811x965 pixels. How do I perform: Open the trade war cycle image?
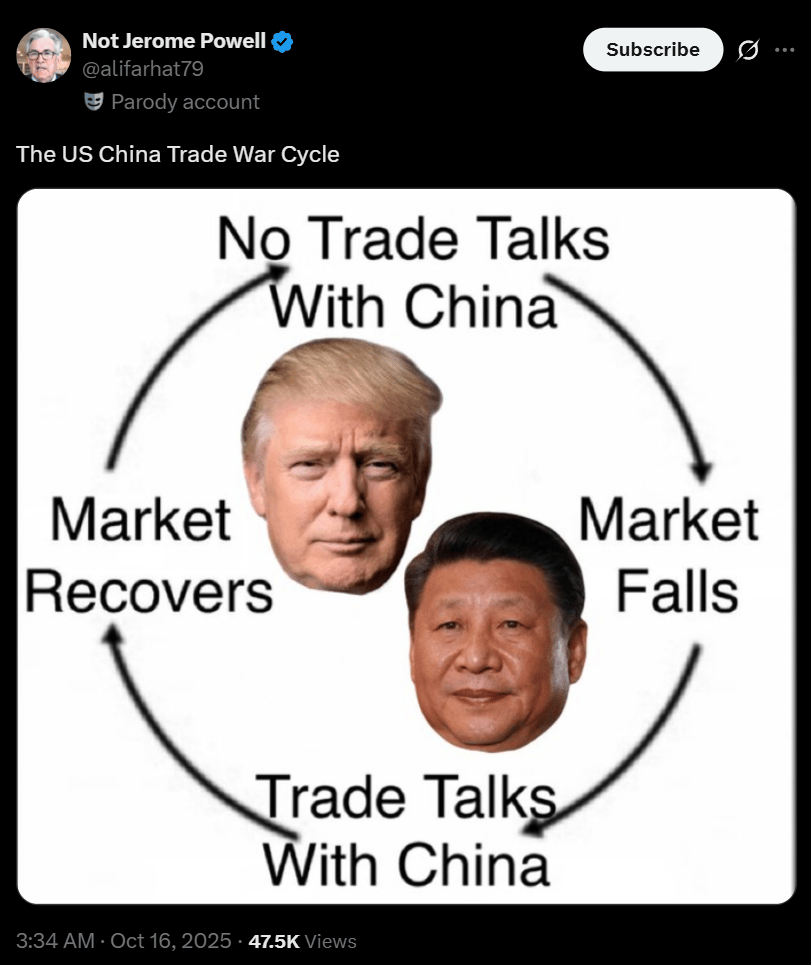click(405, 546)
